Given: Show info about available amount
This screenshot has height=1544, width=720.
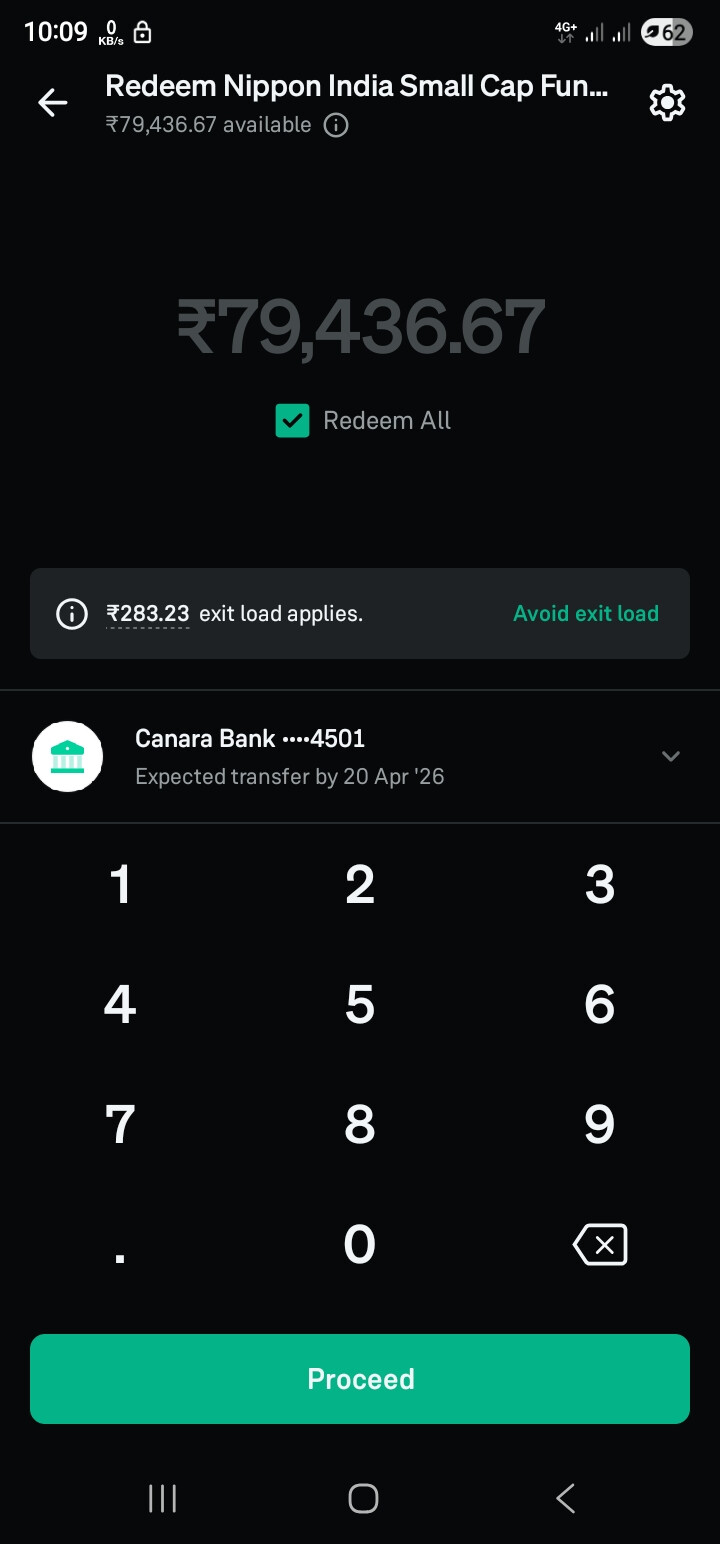Looking at the screenshot, I should (x=337, y=125).
